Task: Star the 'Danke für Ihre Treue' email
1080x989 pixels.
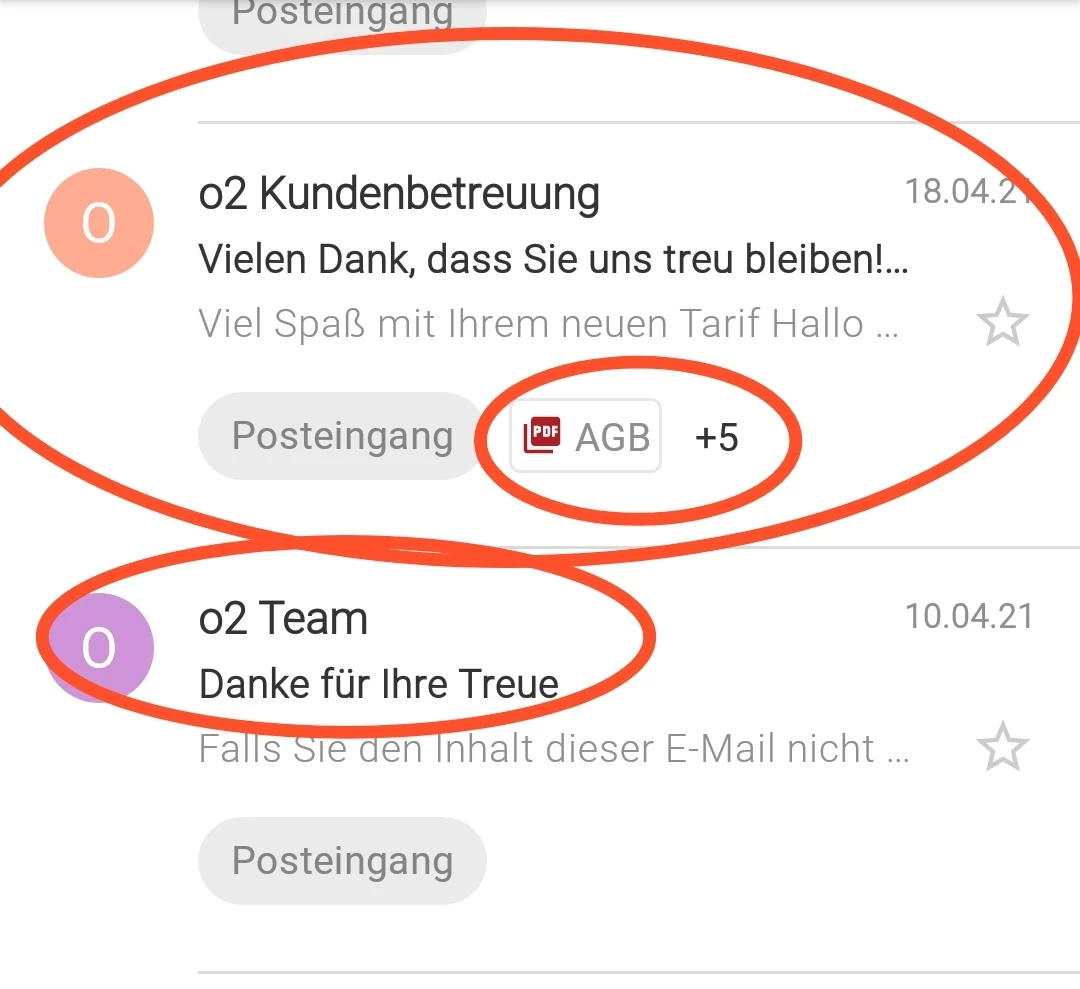Action: tap(1001, 749)
